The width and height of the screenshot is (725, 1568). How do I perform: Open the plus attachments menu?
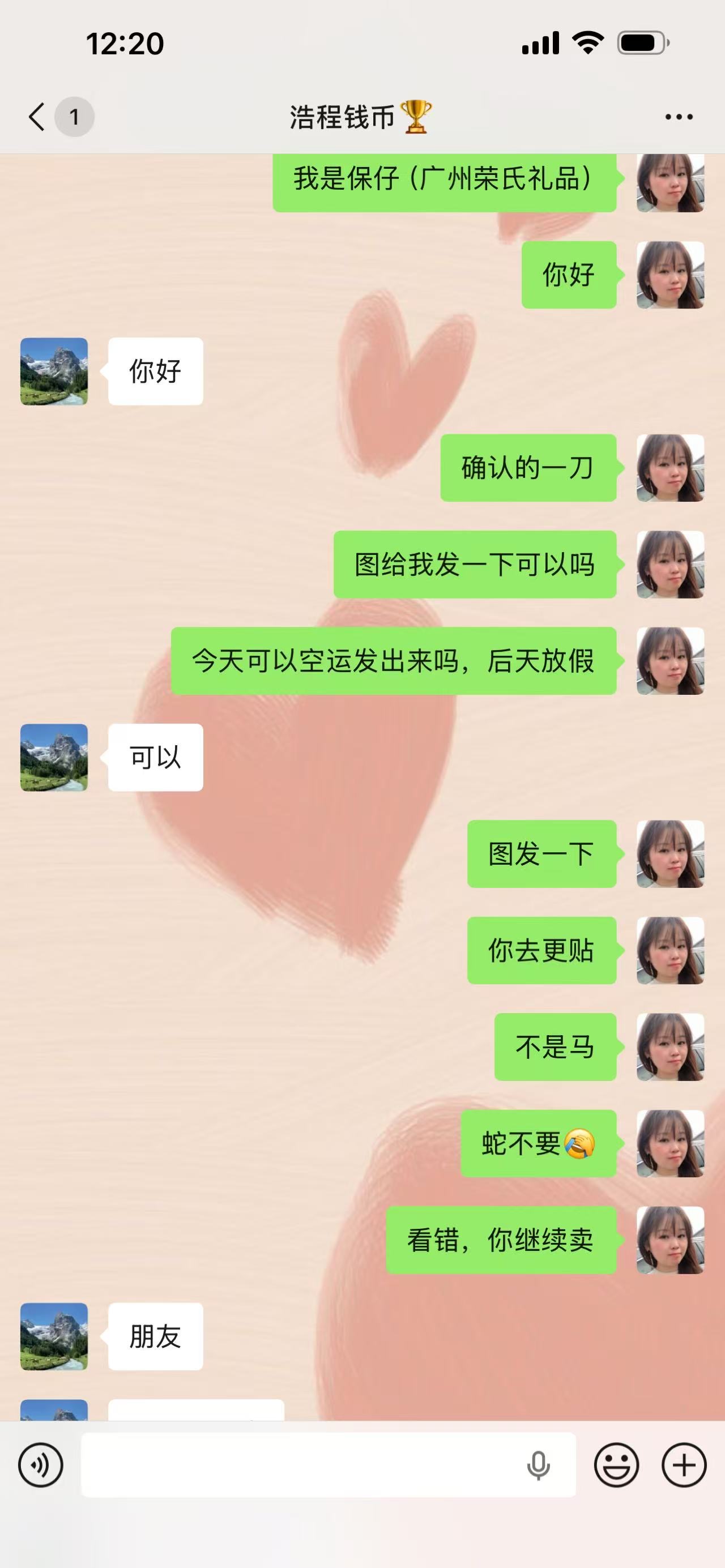click(x=684, y=1465)
